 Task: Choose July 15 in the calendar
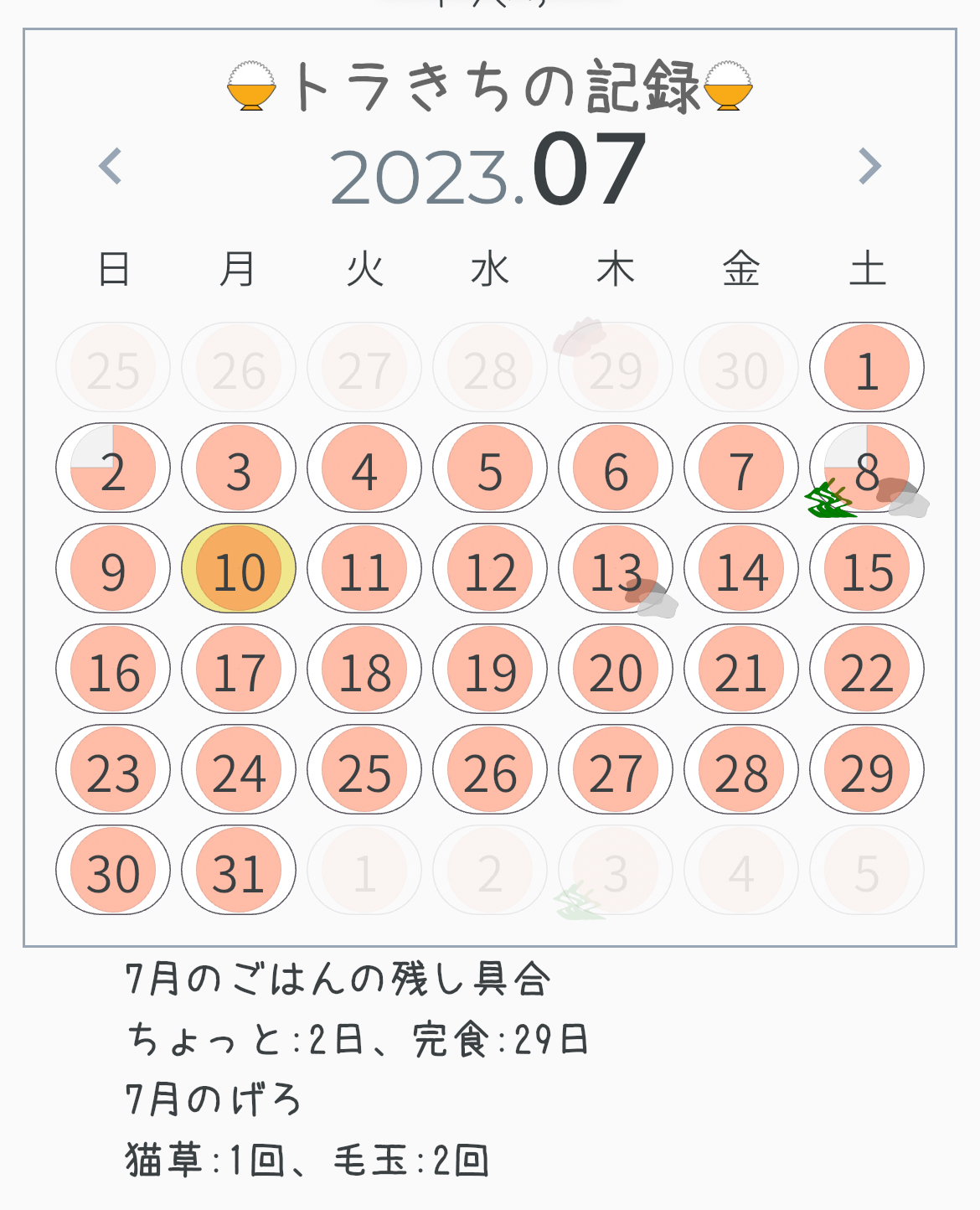[x=867, y=569]
